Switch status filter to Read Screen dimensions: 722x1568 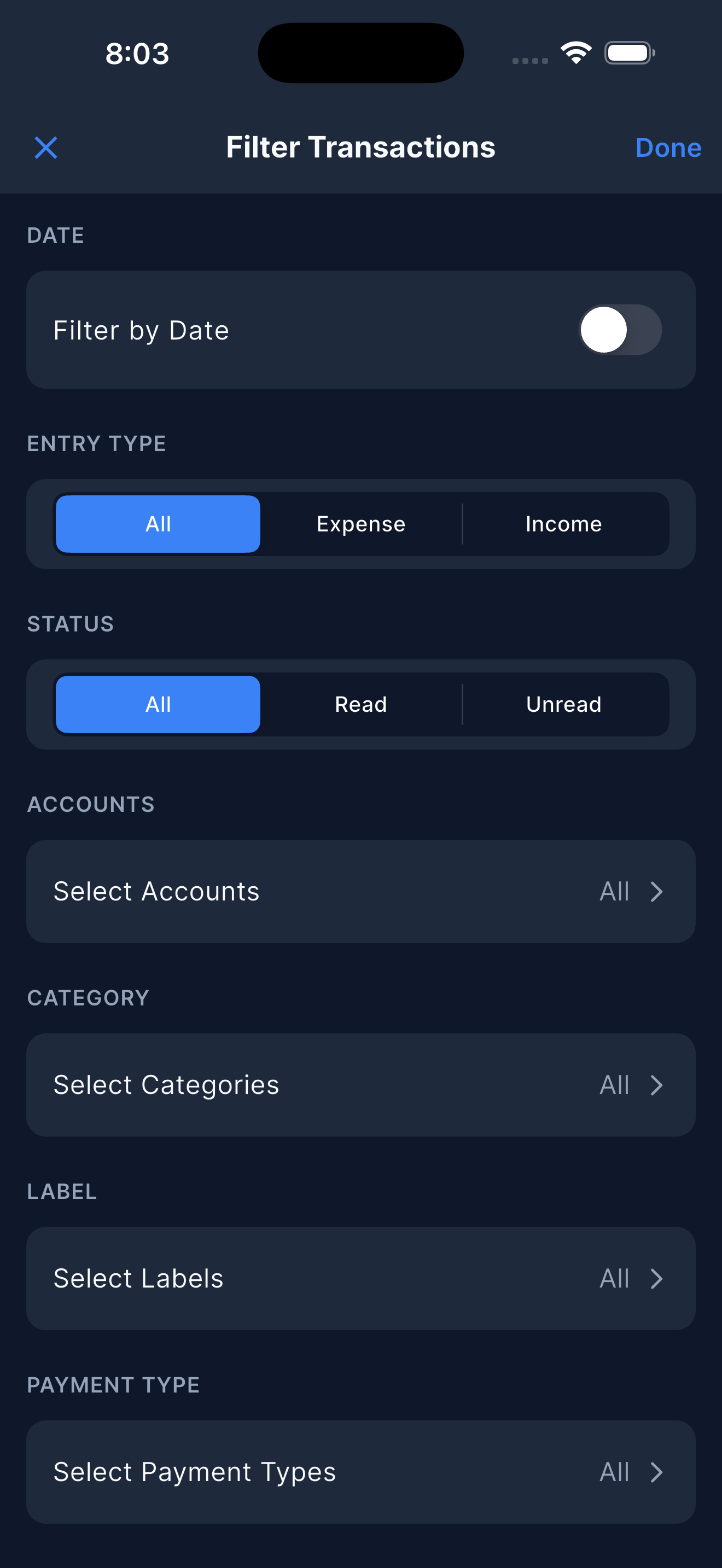click(x=360, y=704)
